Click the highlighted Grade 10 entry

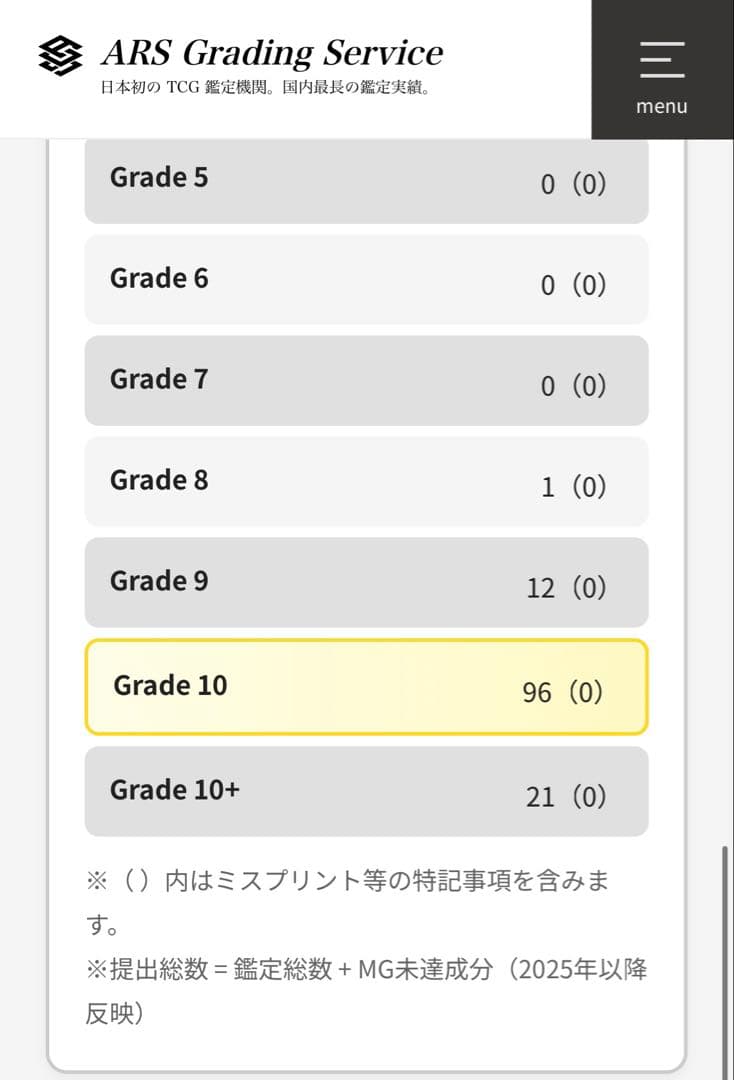click(x=366, y=687)
